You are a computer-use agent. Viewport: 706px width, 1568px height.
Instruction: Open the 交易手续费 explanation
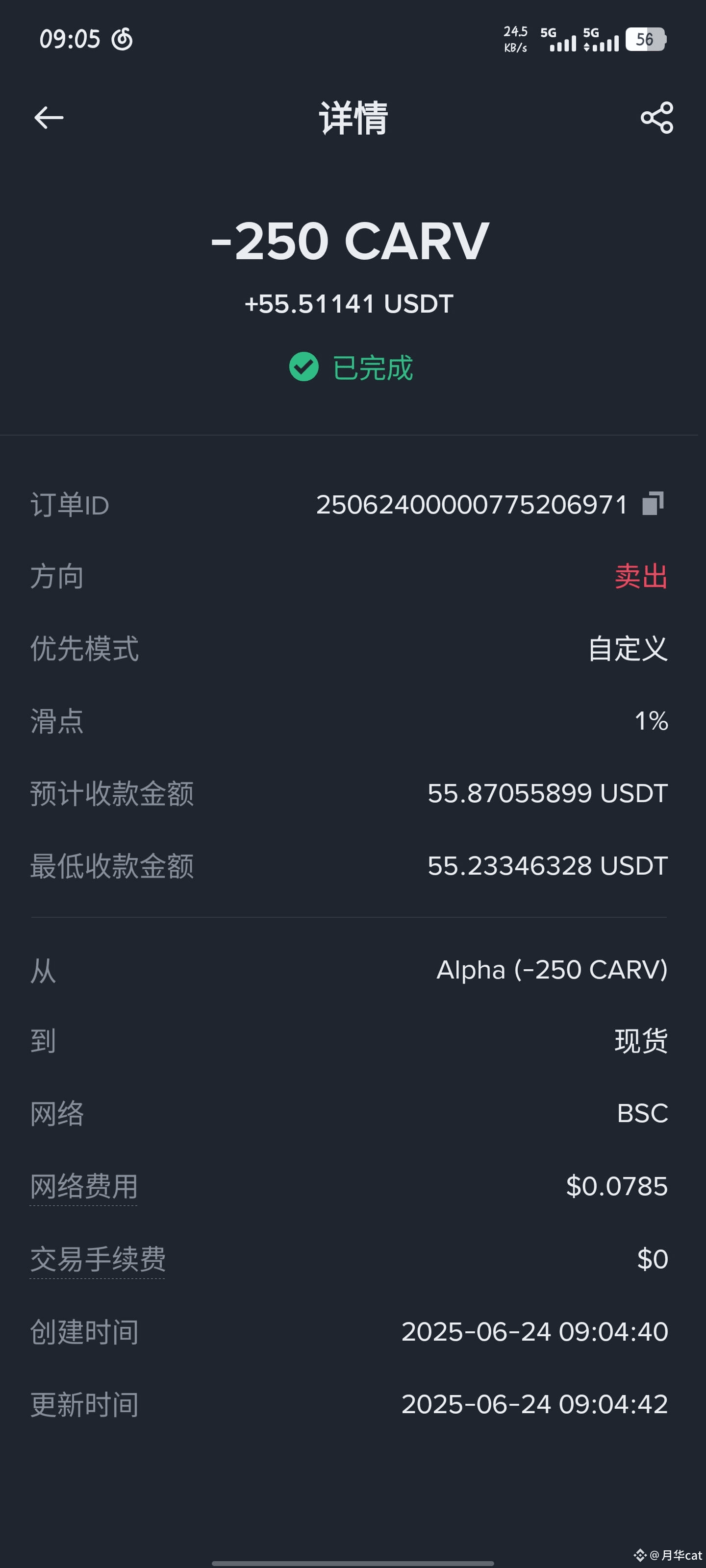pos(98,1259)
